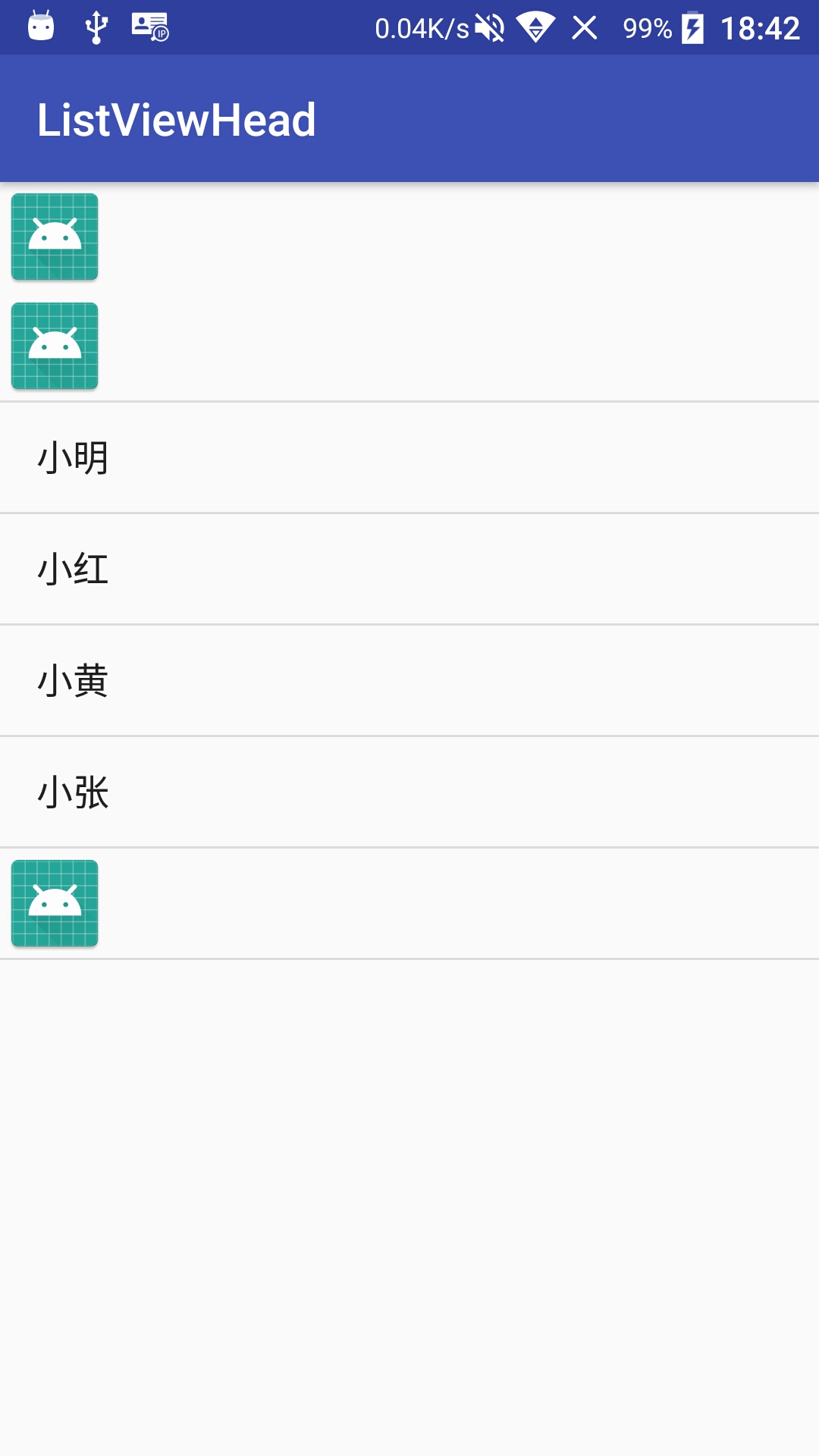The width and height of the screenshot is (819, 1456).
Task: Select the 小红 list item
Action: [x=409, y=569]
